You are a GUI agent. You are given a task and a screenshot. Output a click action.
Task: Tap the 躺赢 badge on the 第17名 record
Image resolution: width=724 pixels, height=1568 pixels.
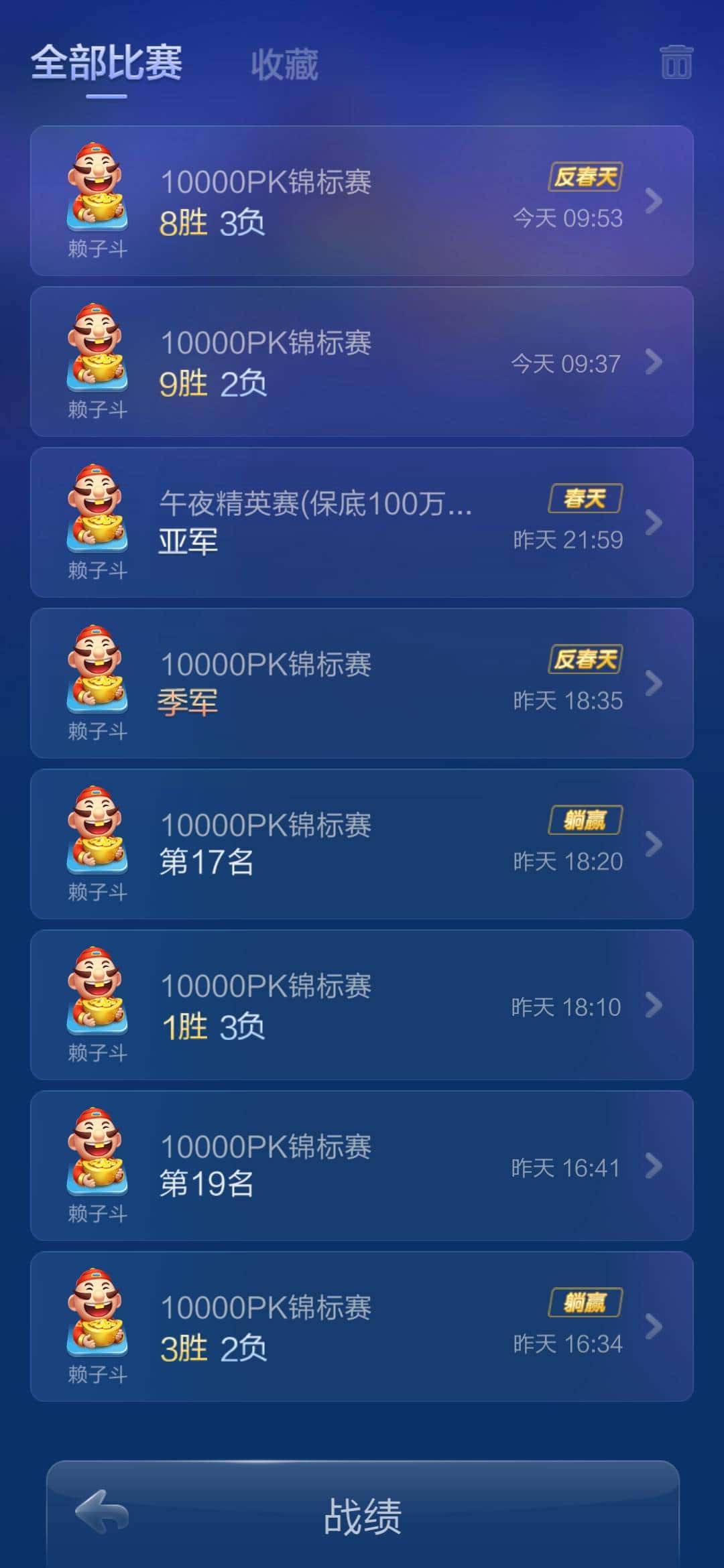click(586, 819)
